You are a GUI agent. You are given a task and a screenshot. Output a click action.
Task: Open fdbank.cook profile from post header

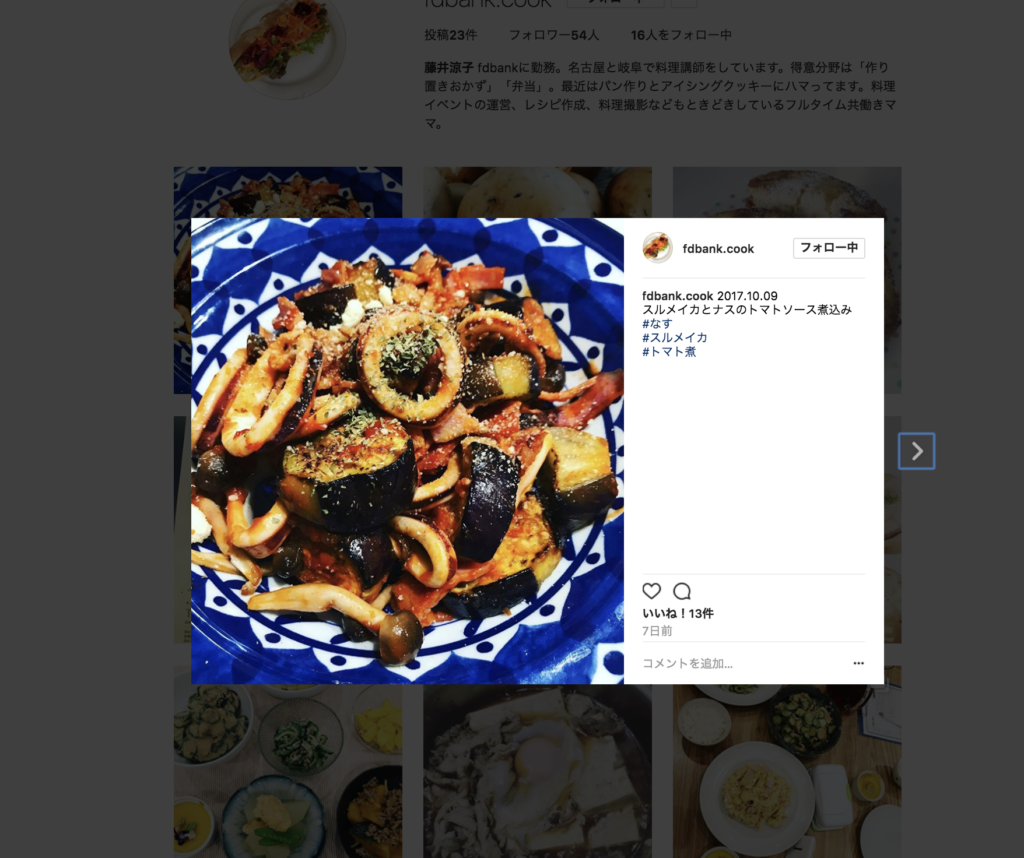(718, 248)
